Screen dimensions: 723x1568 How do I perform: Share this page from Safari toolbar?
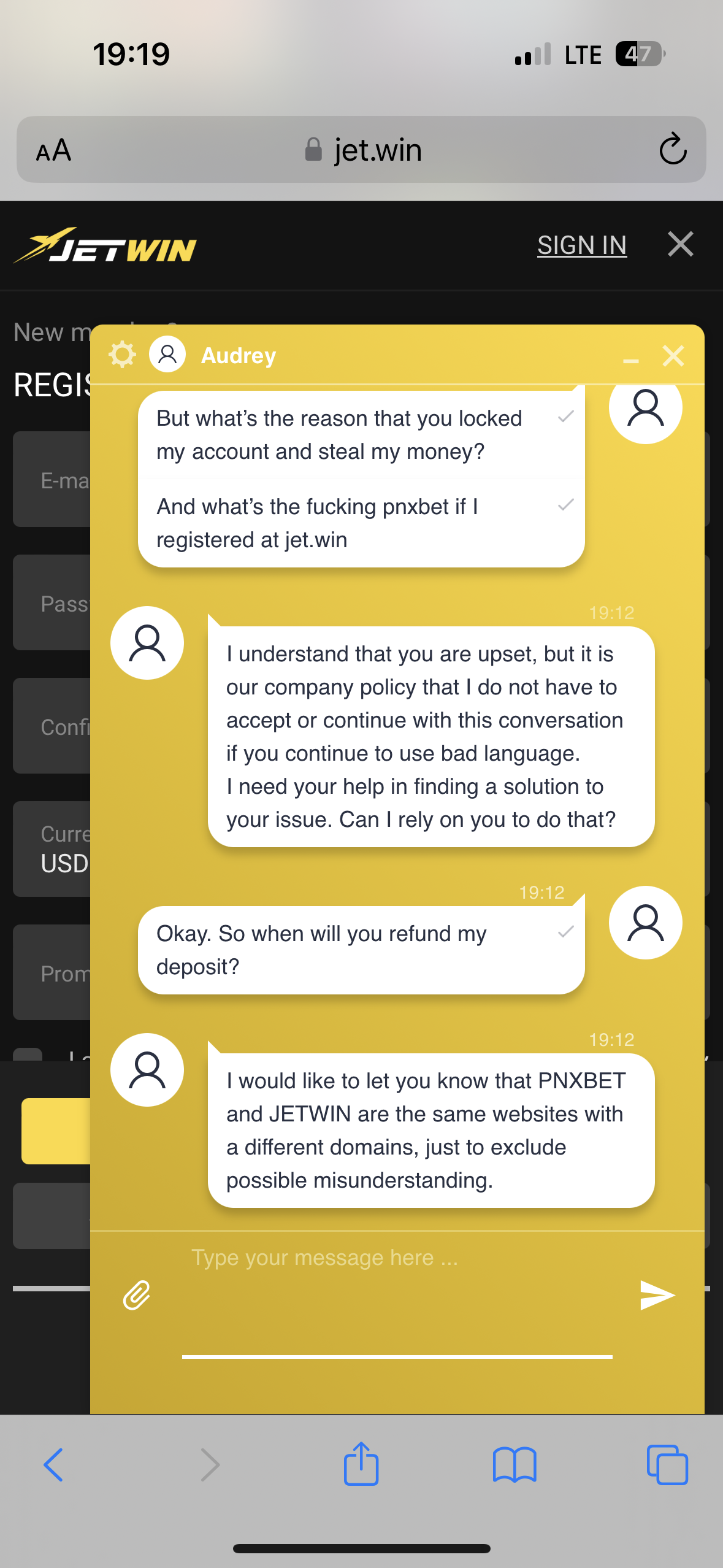coord(361,1464)
